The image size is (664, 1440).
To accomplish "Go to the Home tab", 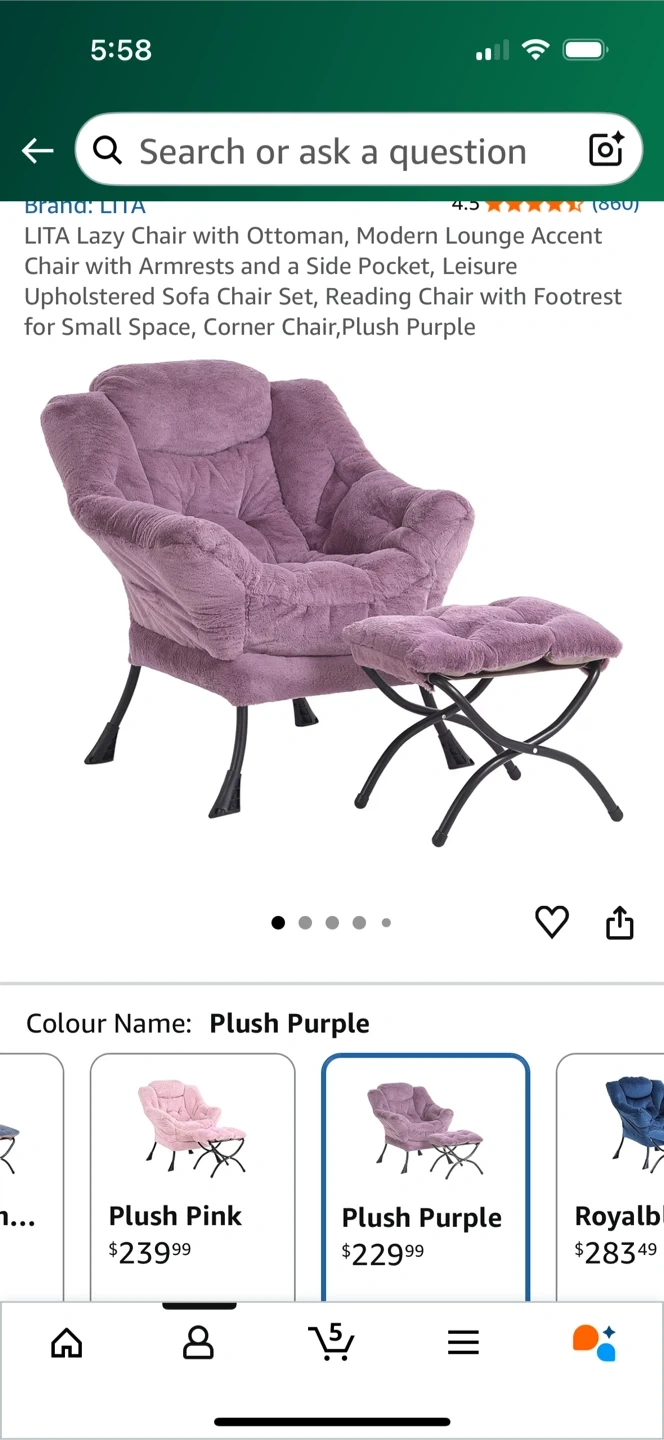I will (67, 1343).
